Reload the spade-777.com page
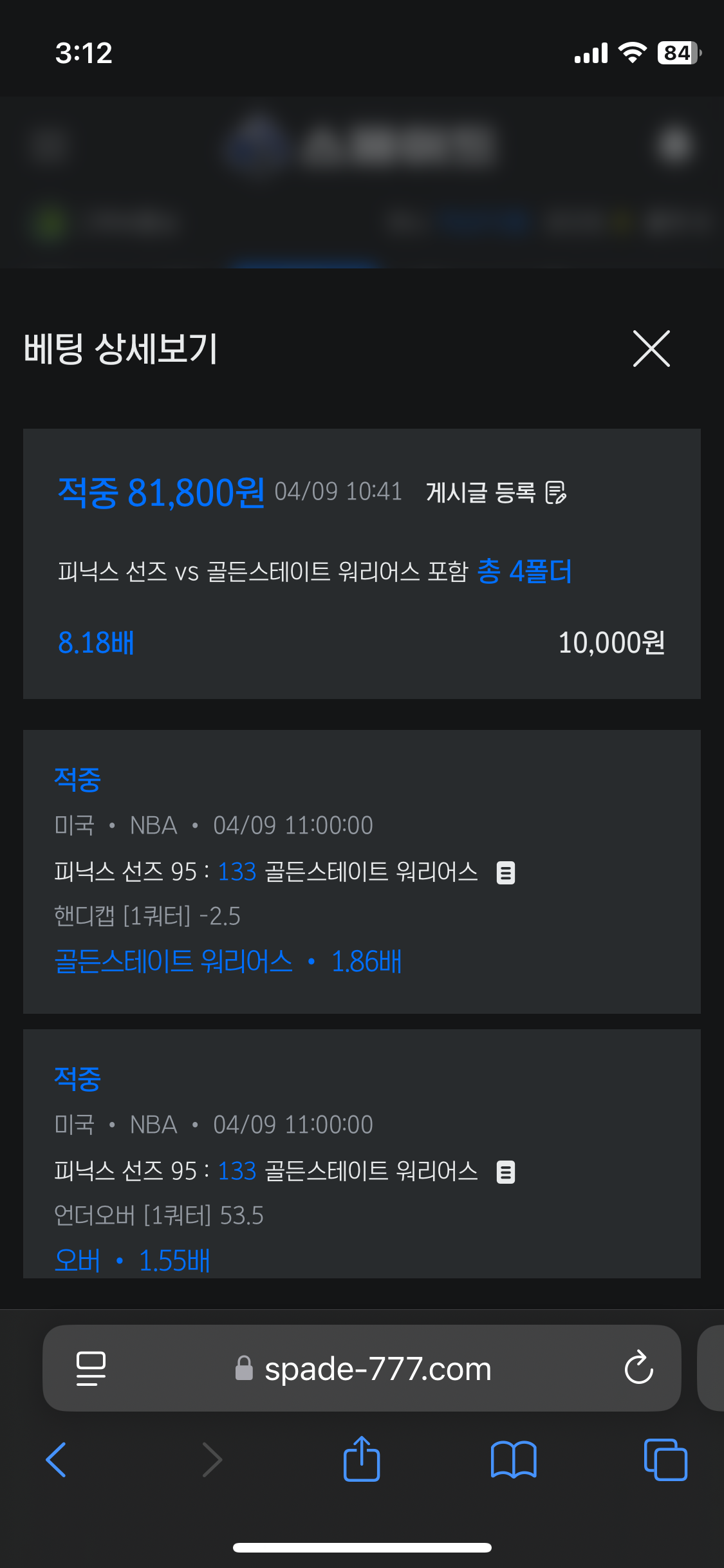The height and width of the screenshot is (1568, 724). (x=638, y=1367)
